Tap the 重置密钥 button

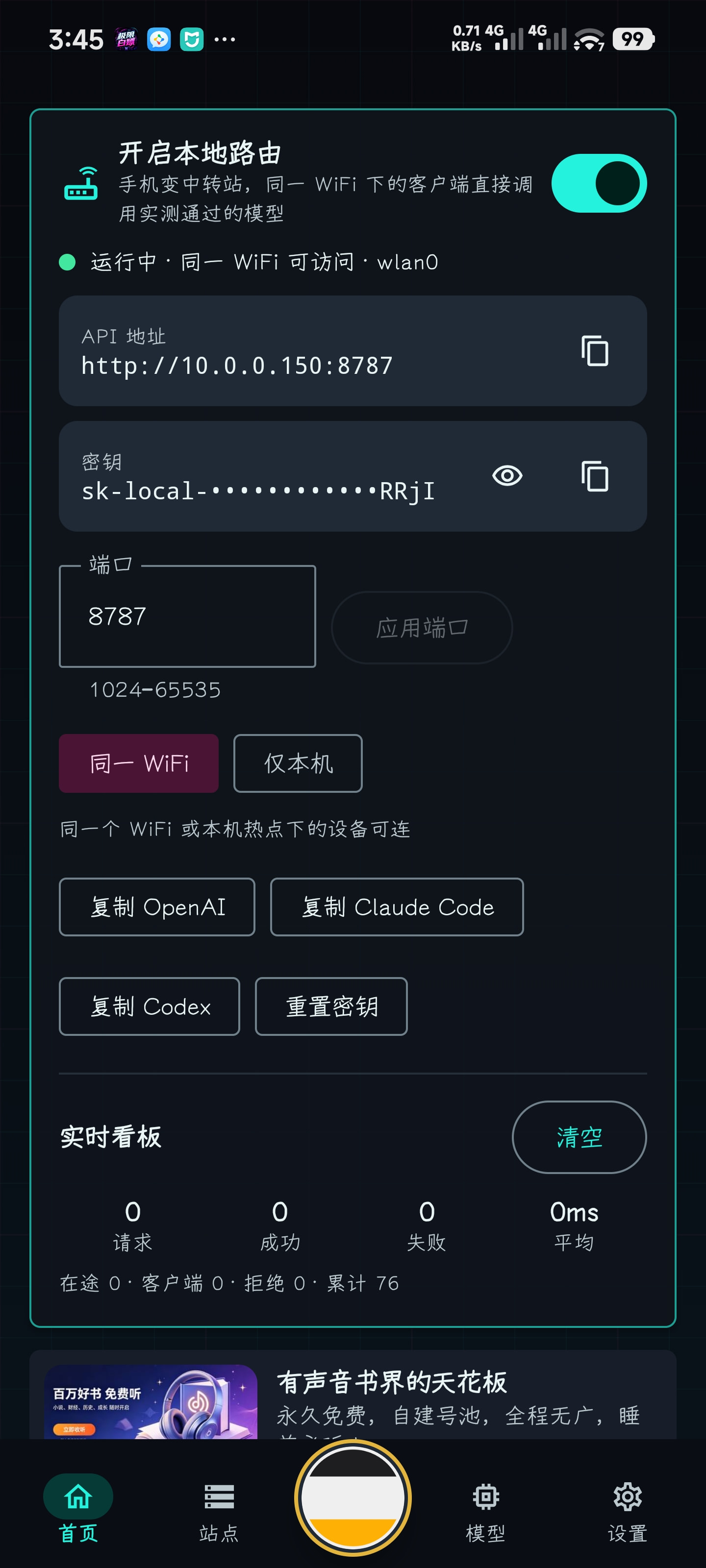[331, 1006]
